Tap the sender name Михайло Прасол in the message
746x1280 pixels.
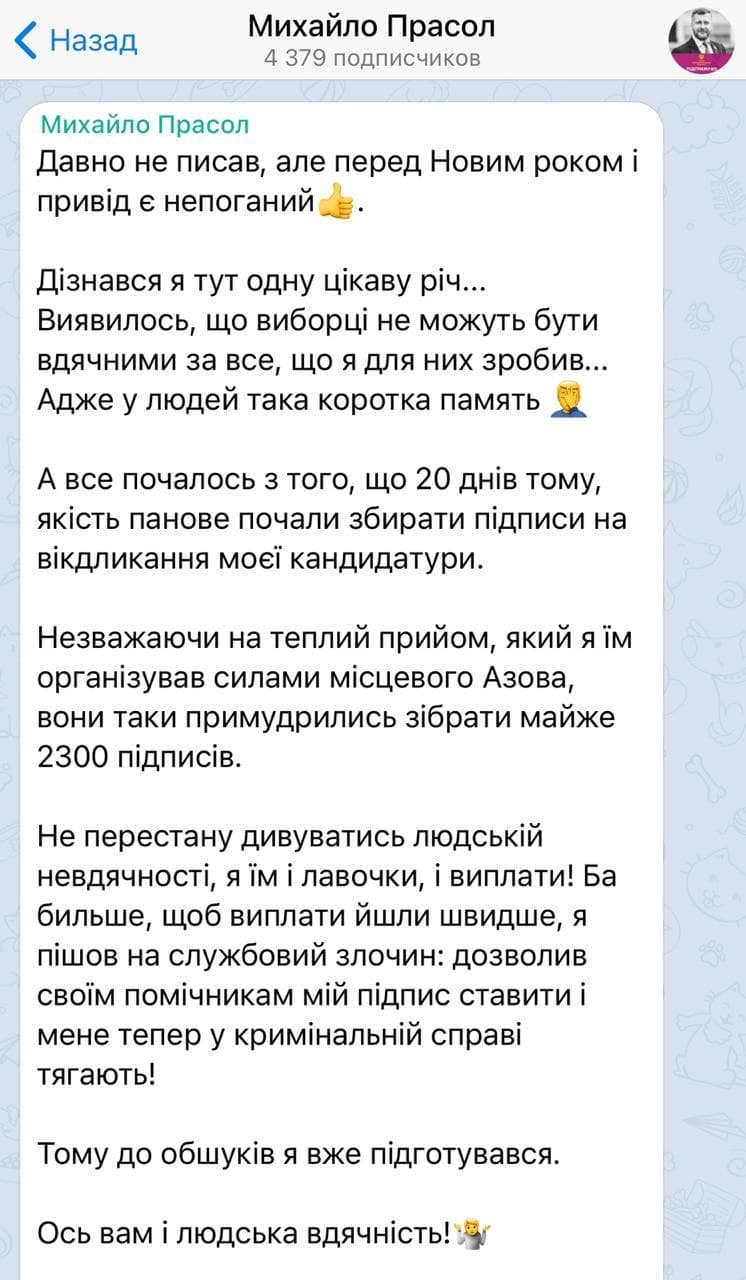[x=145, y=125]
